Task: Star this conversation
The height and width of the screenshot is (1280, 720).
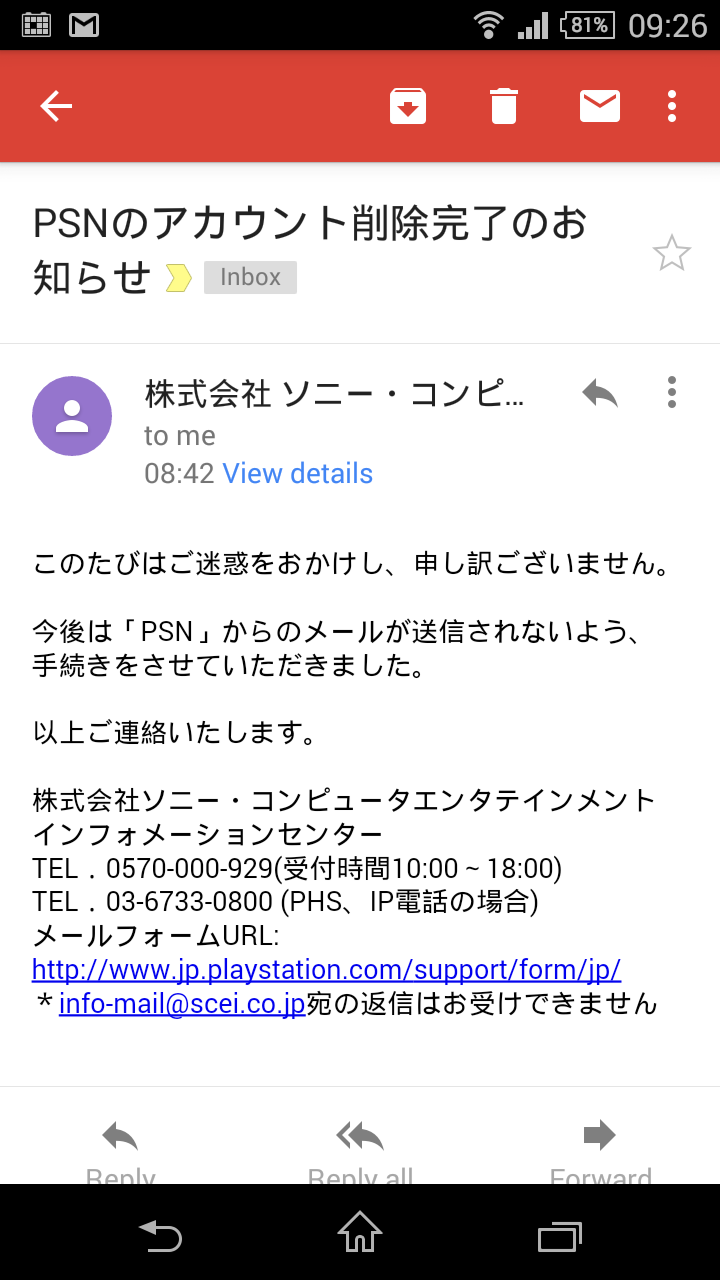Action: (x=672, y=253)
